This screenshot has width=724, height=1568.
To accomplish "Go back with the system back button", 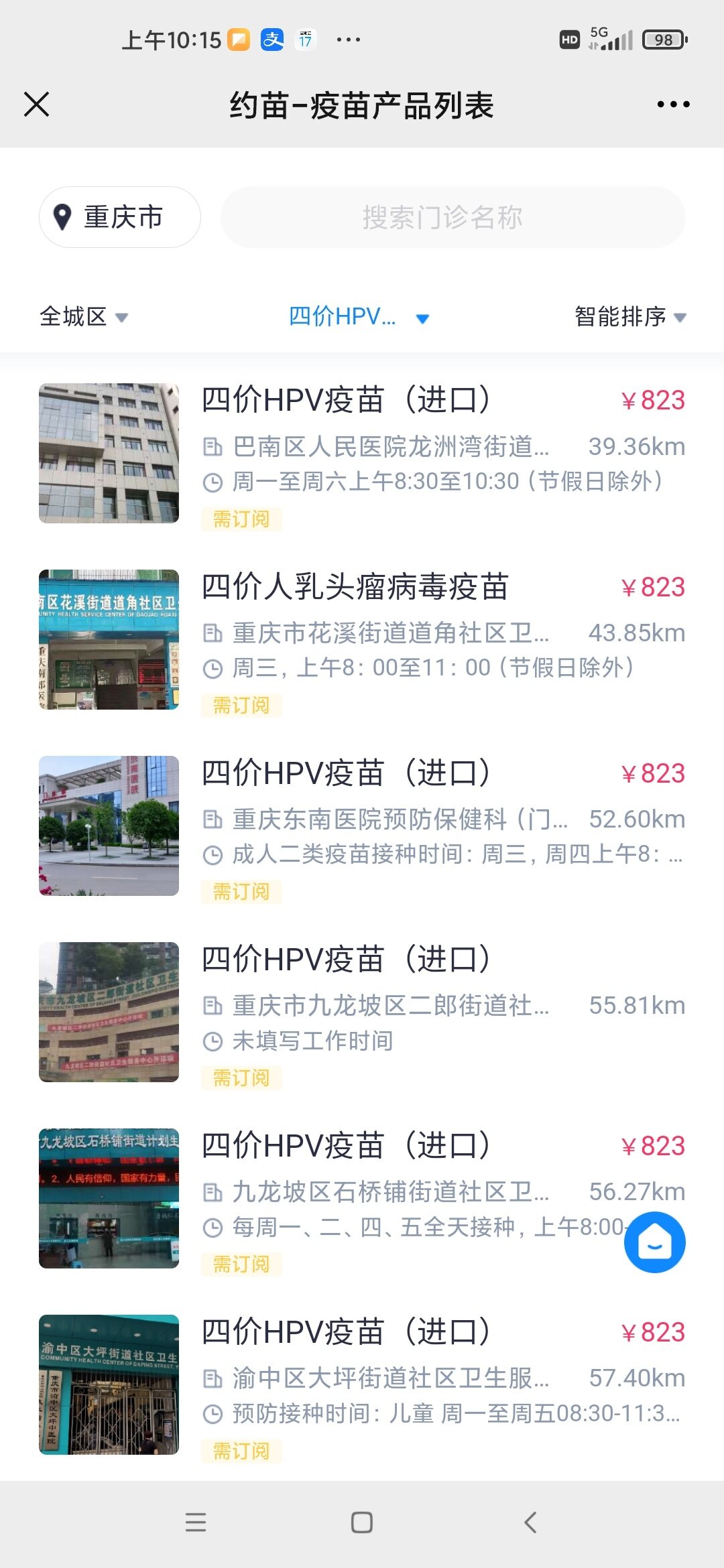I will [530, 1522].
